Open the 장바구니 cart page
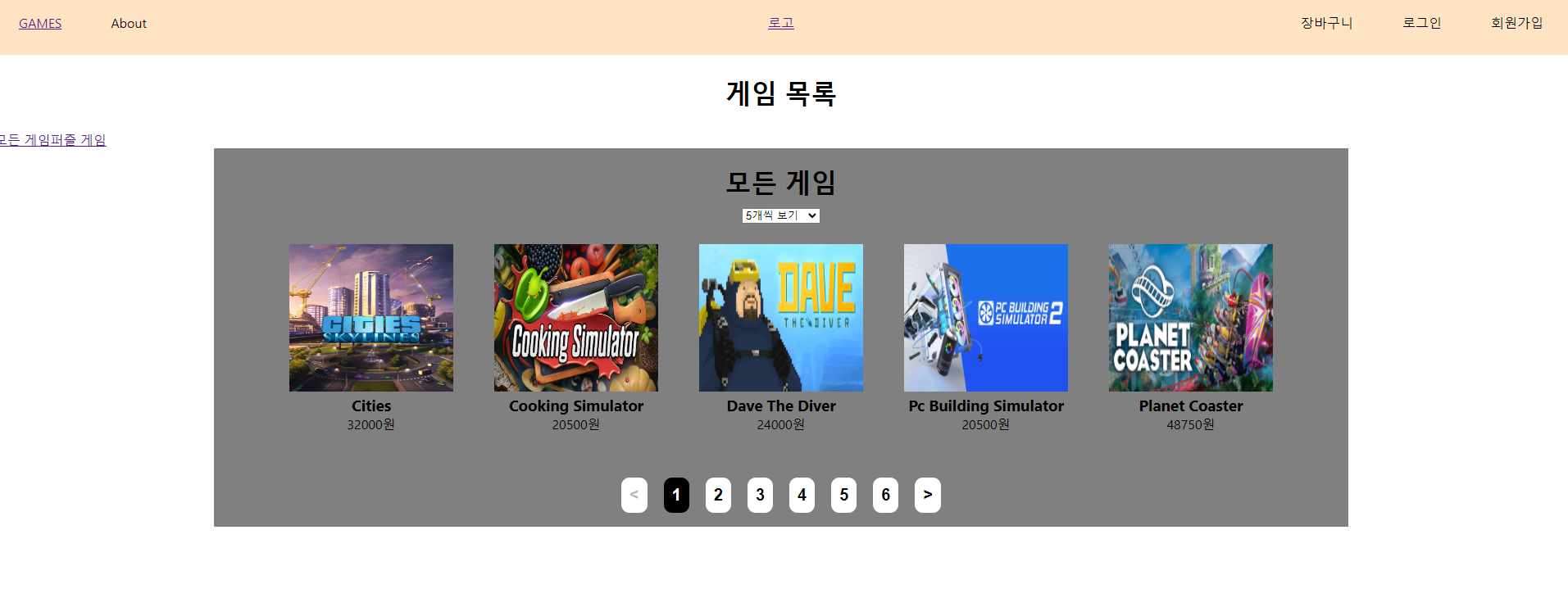 (1326, 23)
